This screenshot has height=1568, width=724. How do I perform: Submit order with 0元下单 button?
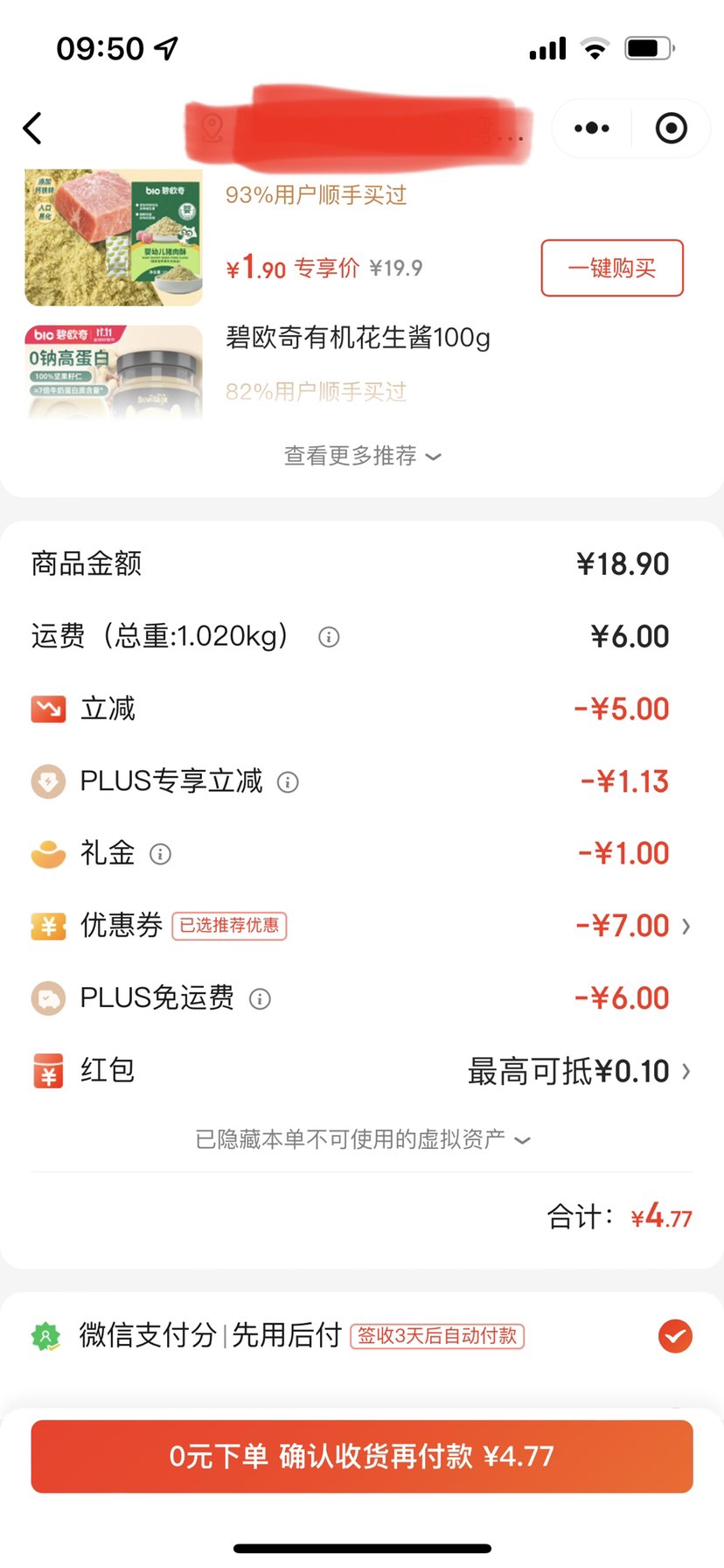[x=362, y=1456]
